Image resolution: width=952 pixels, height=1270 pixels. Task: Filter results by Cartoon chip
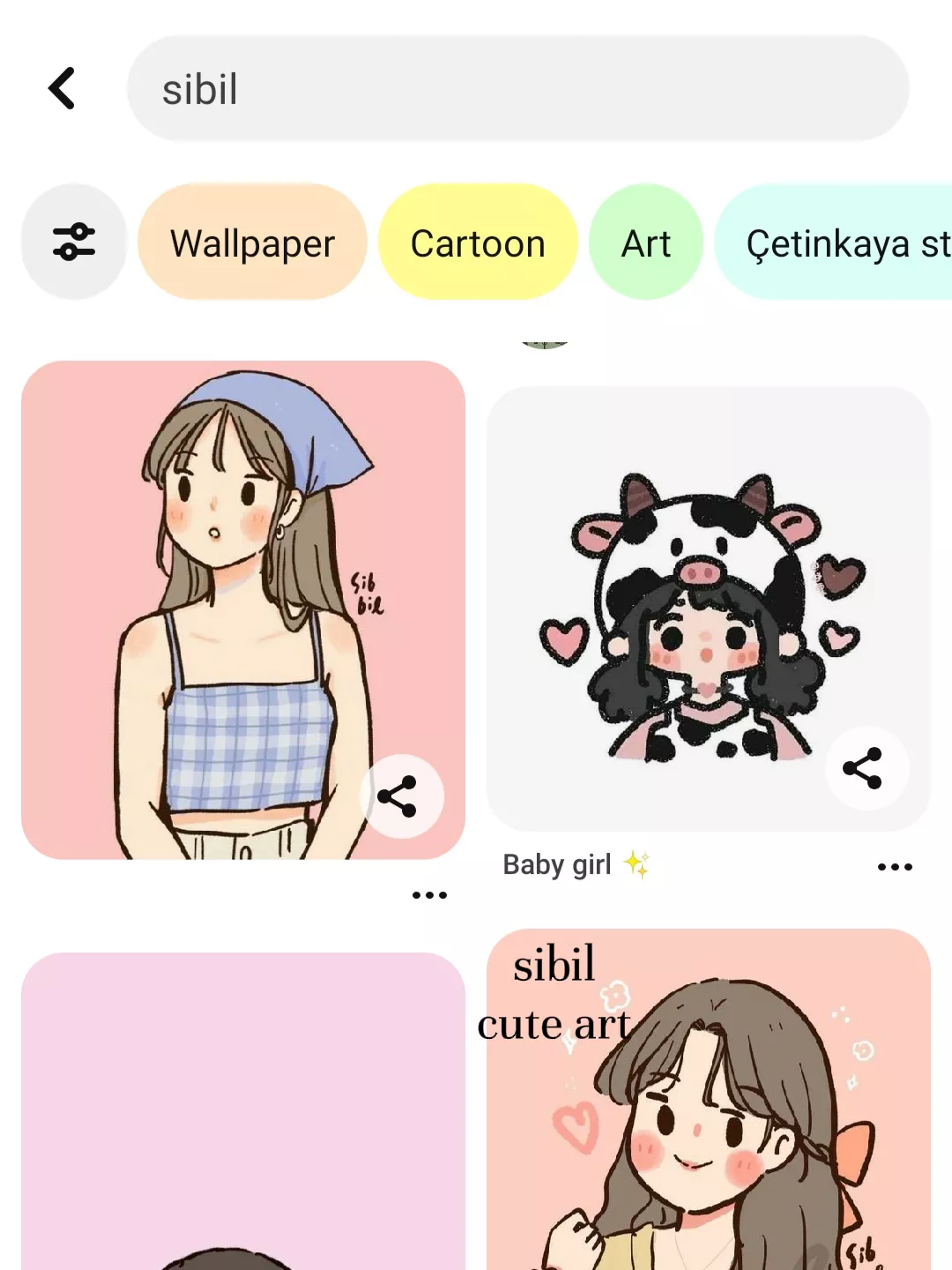(478, 243)
